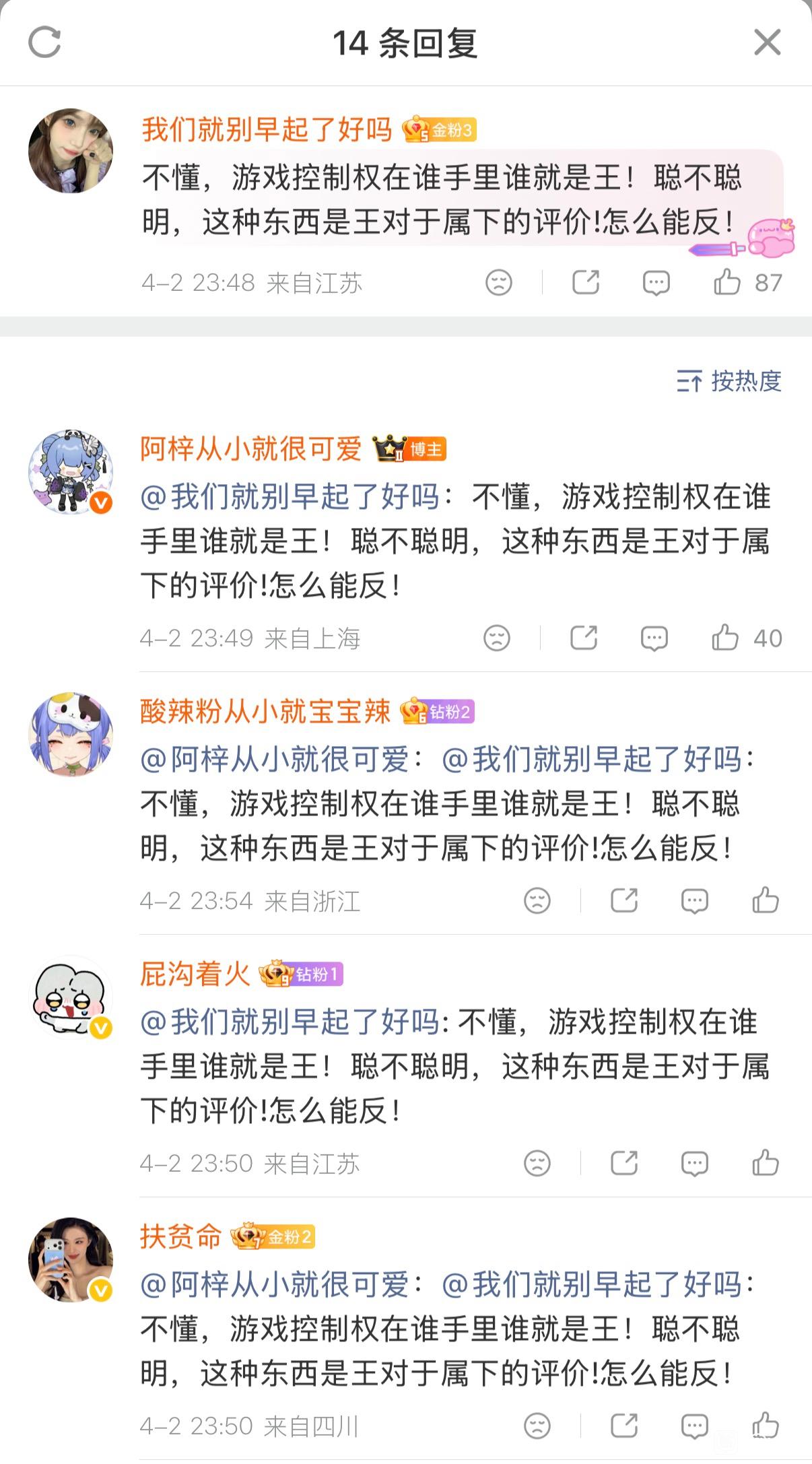Close the 14 replies panel
Screen dimensions: 812x1464
tap(767, 42)
